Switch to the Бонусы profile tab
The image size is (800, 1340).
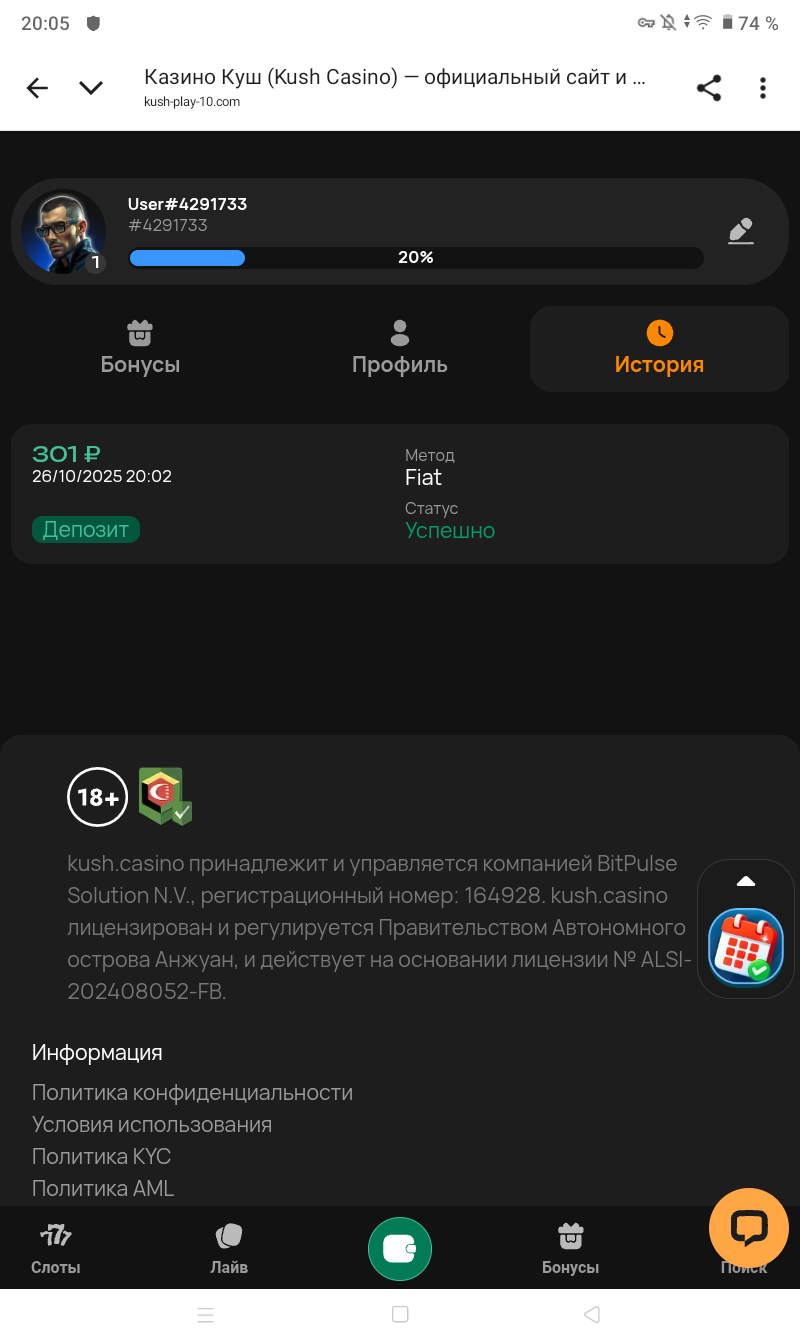140,348
